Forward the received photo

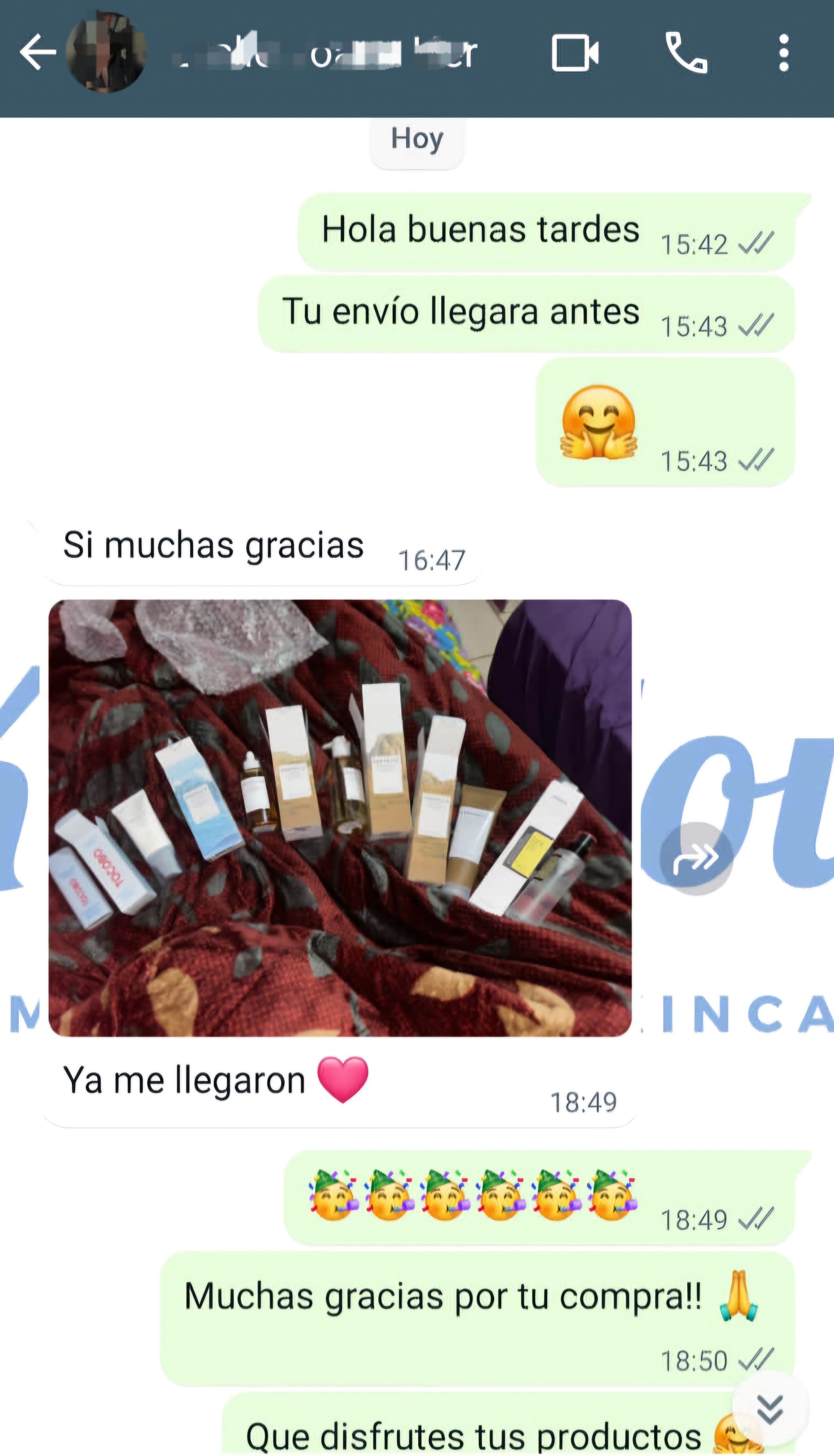tap(695, 858)
